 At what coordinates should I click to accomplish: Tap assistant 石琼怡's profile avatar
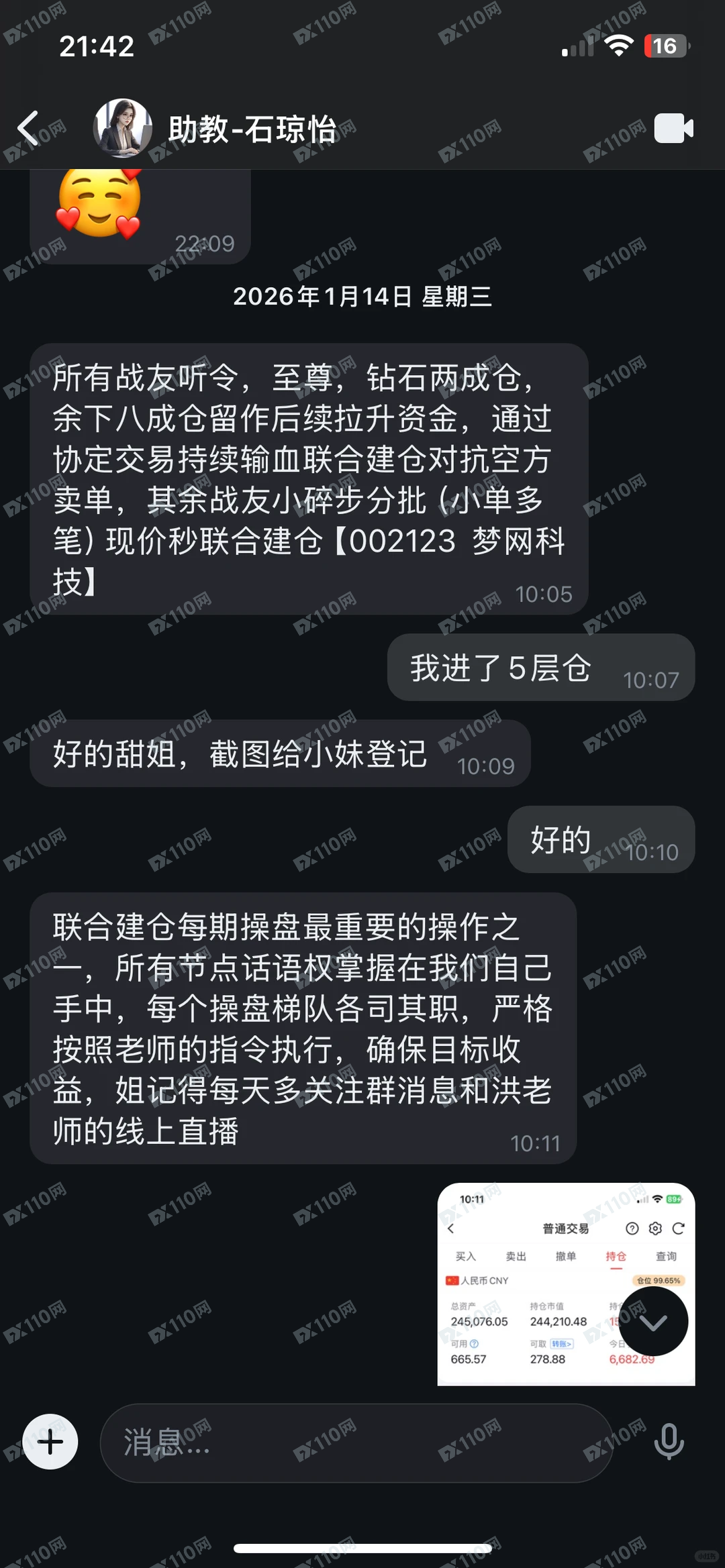tap(123, 127)
